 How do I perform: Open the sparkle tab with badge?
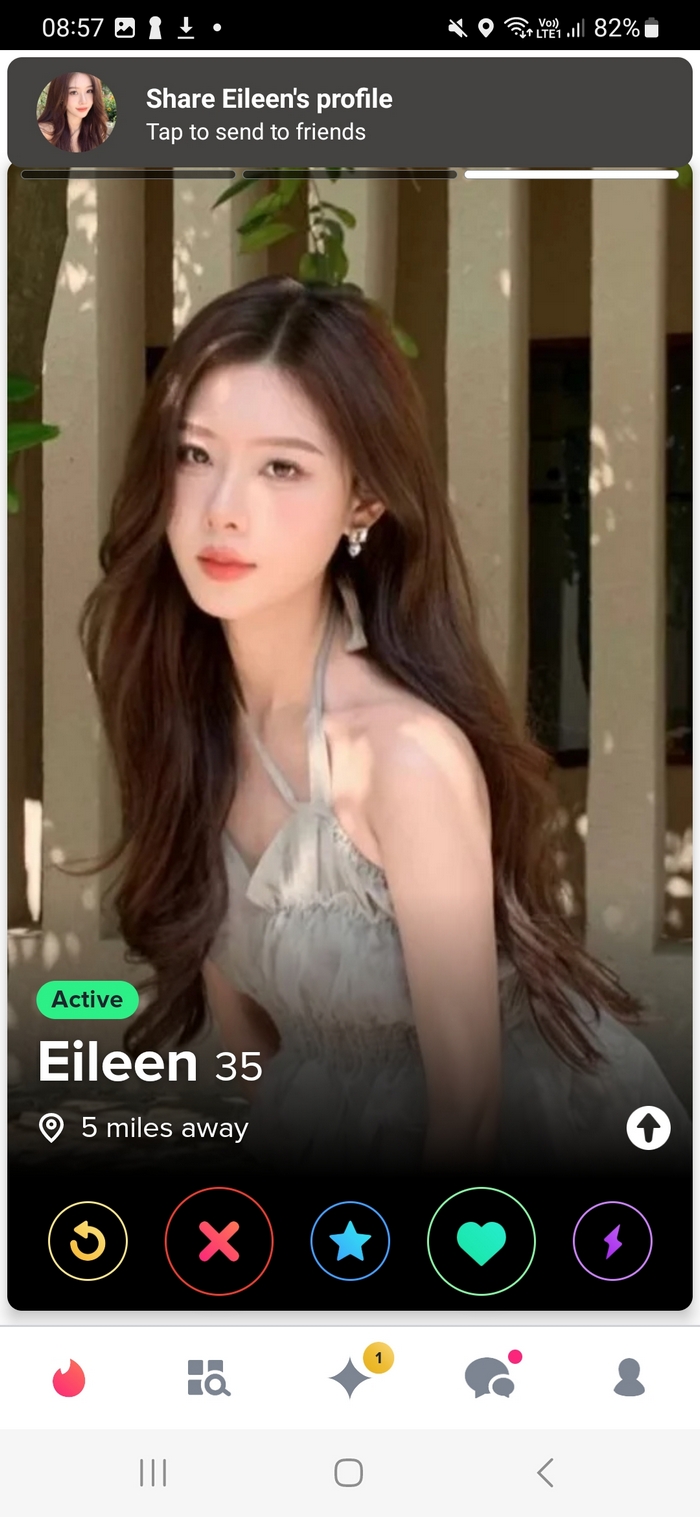352,1378
